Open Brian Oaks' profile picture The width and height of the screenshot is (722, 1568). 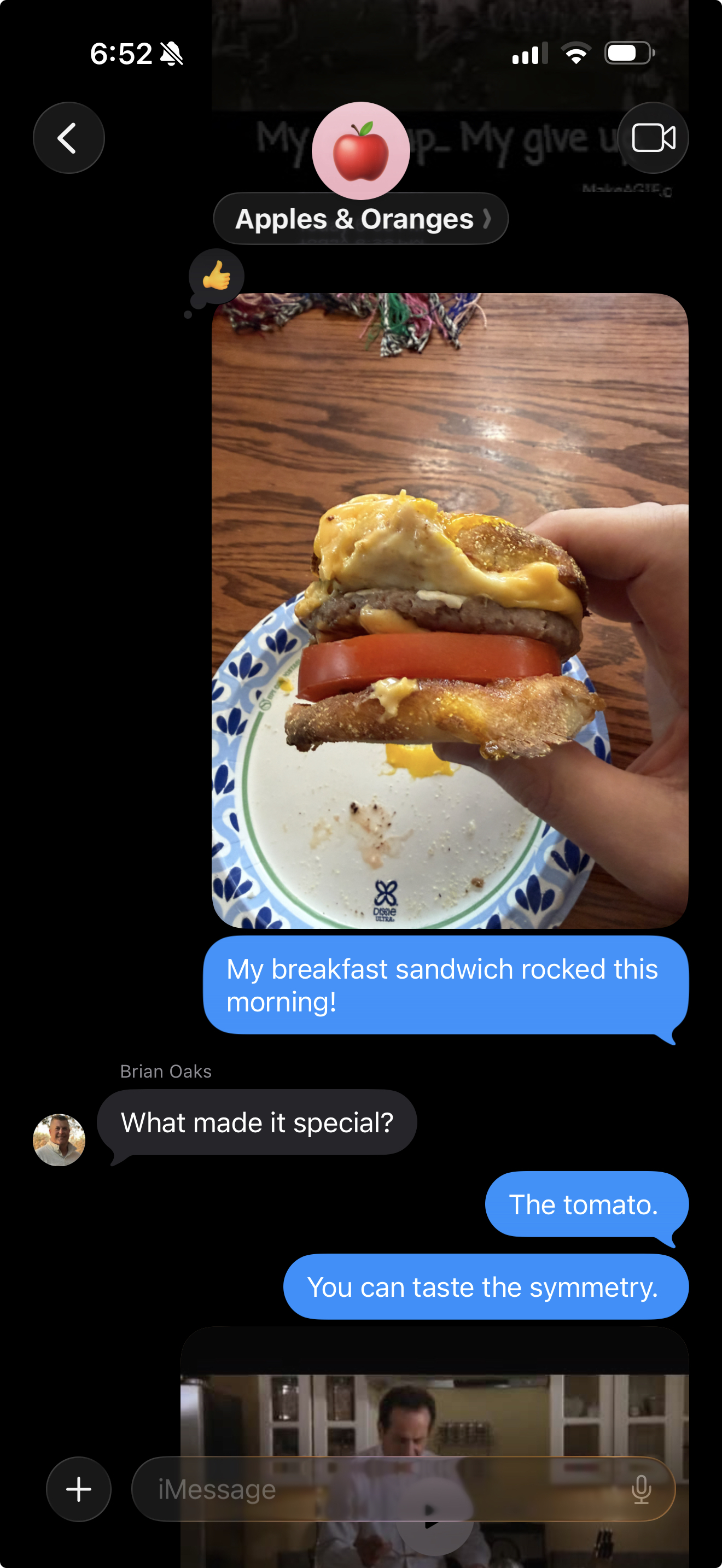pos(59,1140)
